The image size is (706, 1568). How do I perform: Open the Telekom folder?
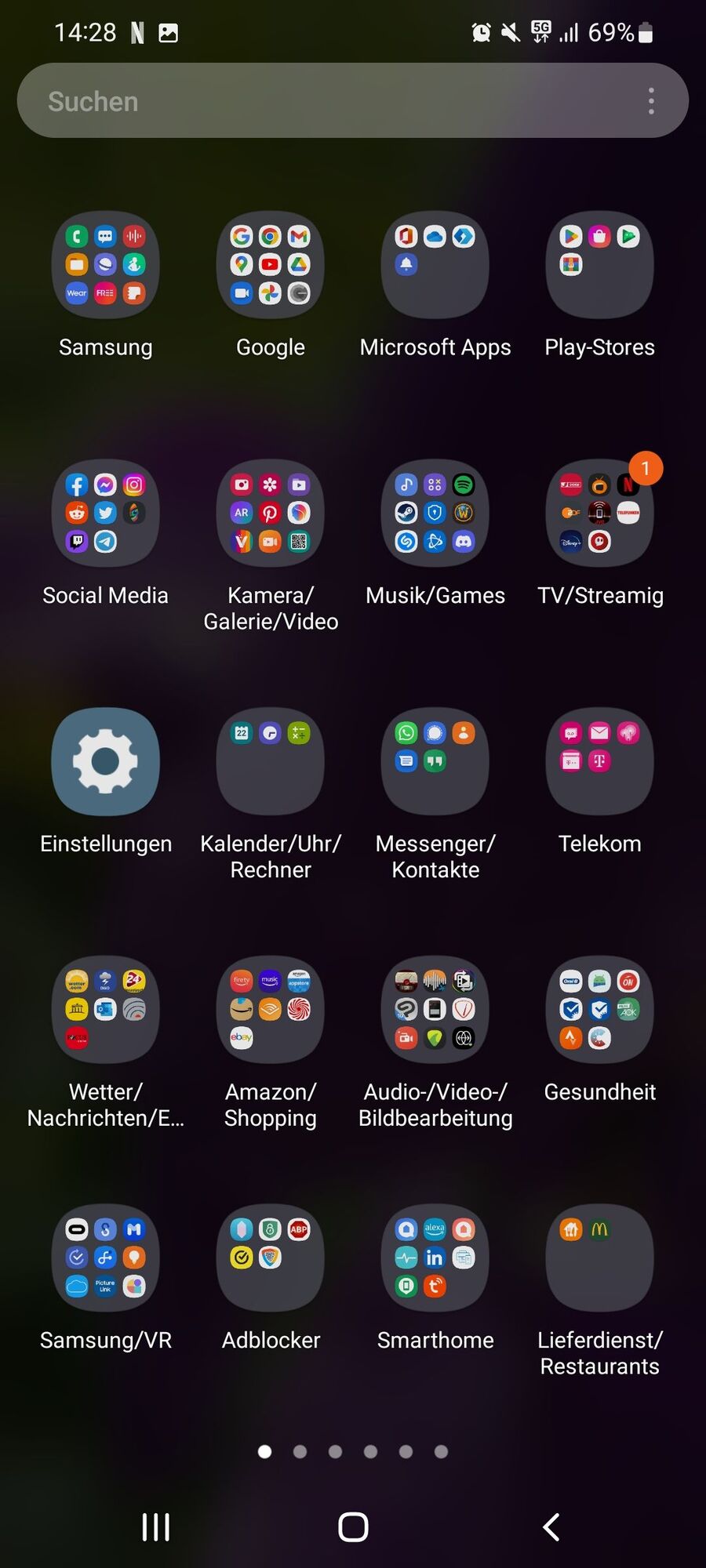pos(600,761)
